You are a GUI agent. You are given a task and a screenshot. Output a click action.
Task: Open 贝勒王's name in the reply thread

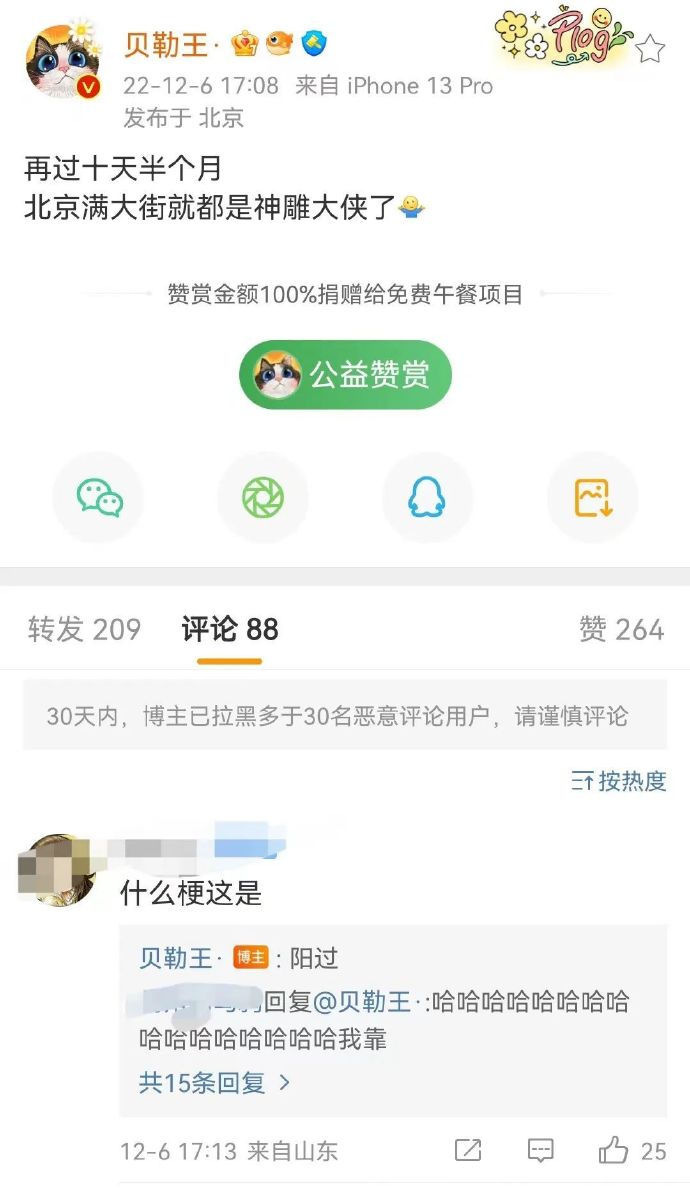pos(177,958)
